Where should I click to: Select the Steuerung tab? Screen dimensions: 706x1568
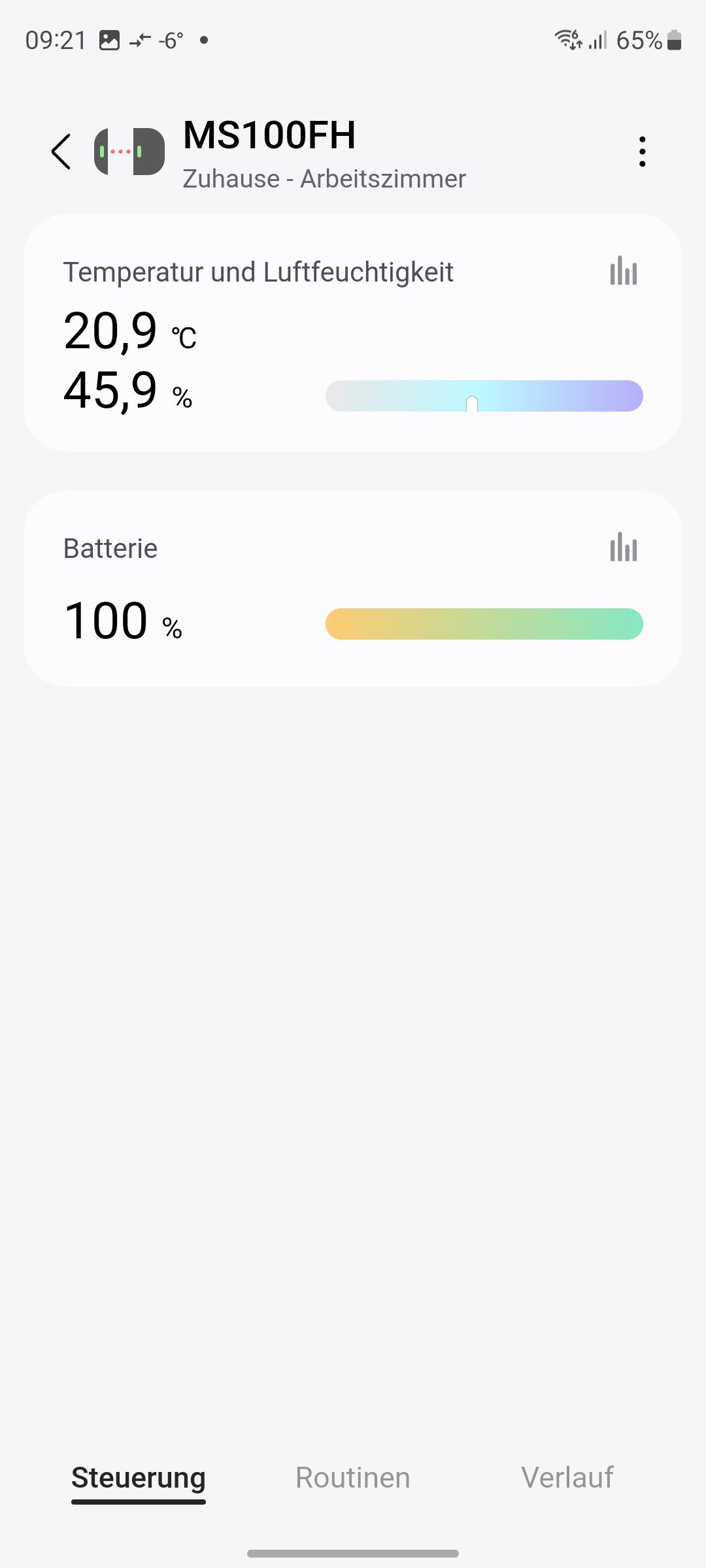point(139,1478)
